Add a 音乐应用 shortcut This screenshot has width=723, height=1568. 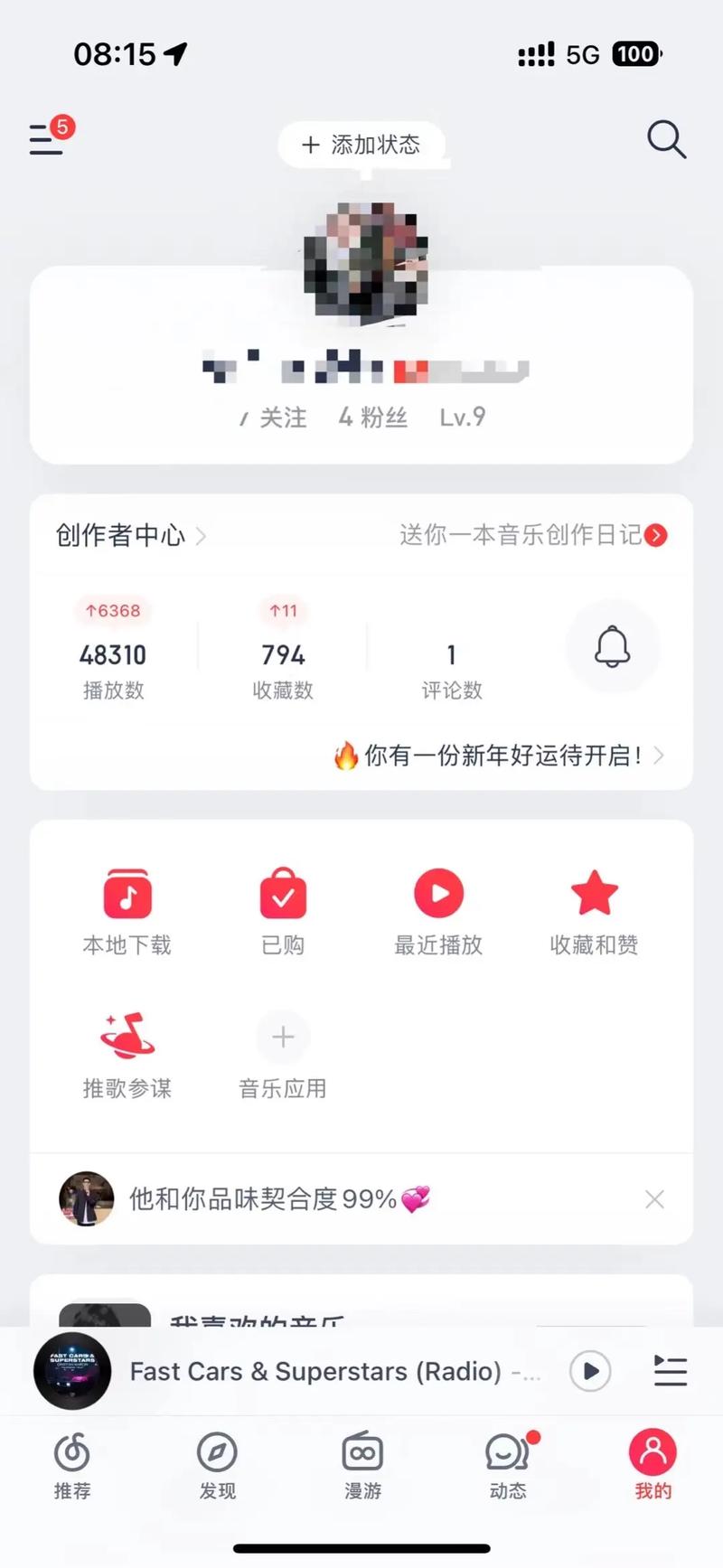coord(283,1055)
